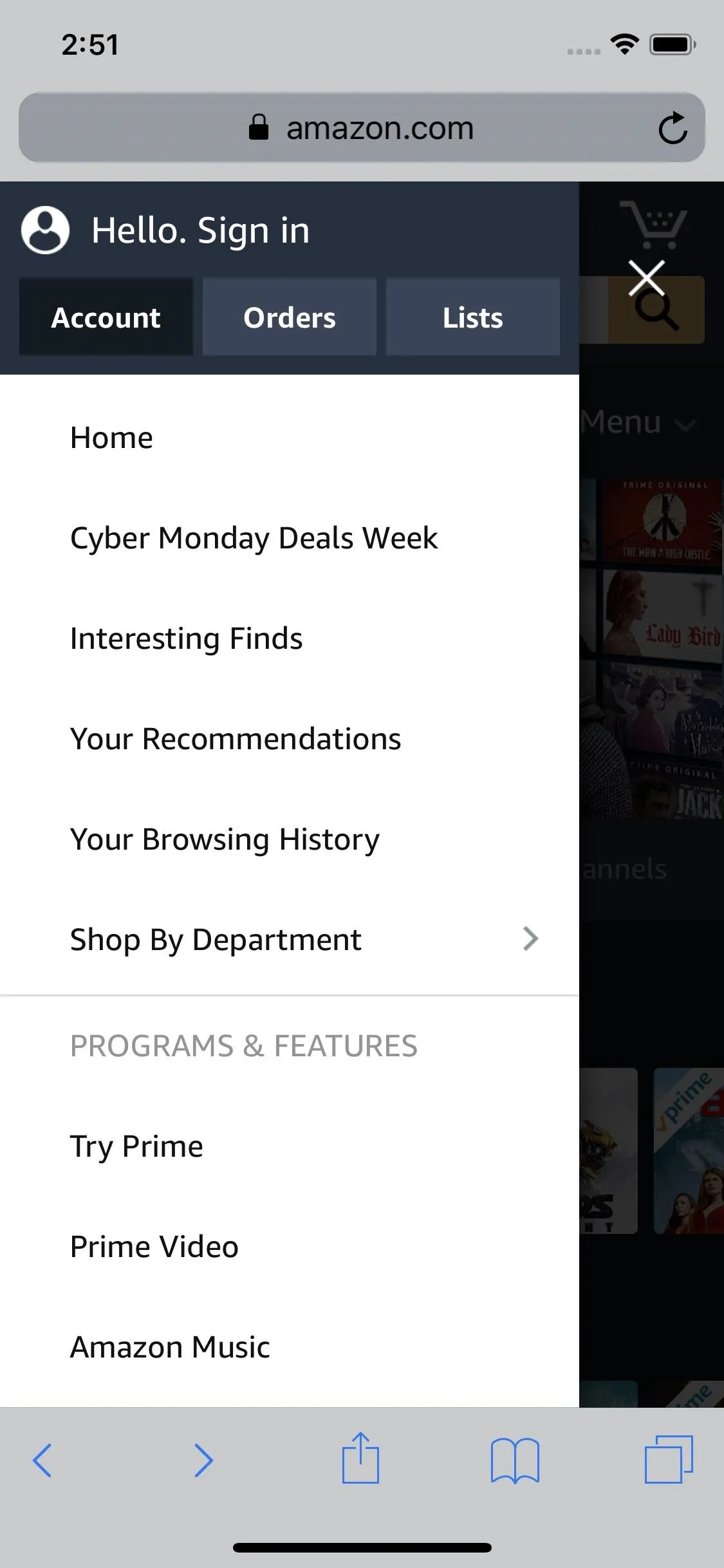Open Cyber Monday Deals Week
724x1568 pixels.
click(290, 538)
